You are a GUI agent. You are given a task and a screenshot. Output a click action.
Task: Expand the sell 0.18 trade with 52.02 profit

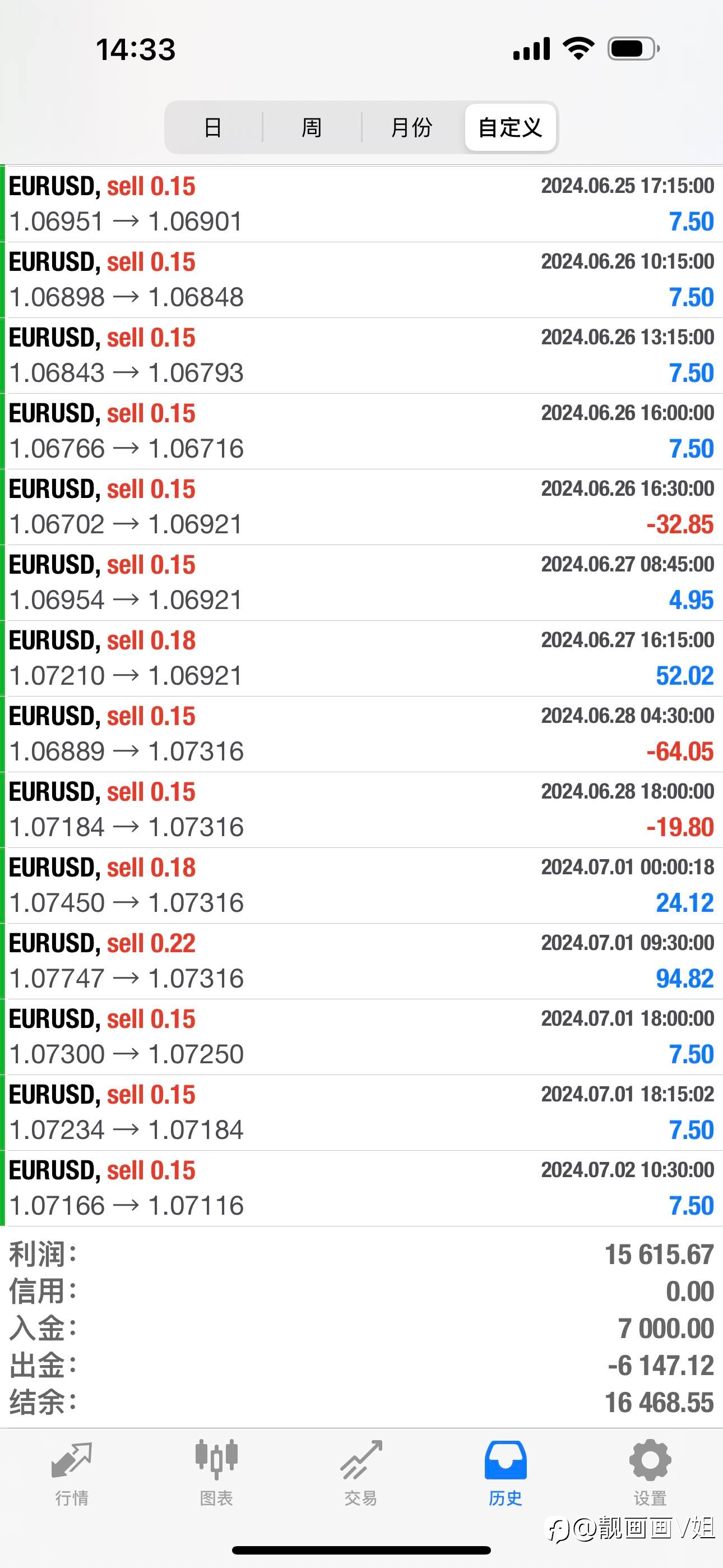(x=361, y=658)
